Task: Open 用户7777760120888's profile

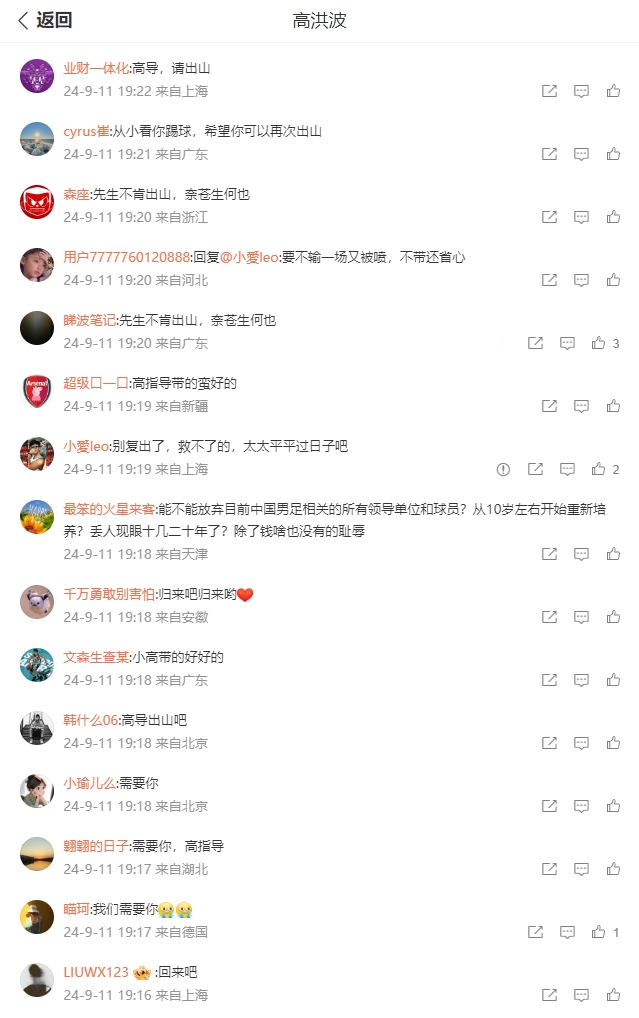Action: click(x=126, y=257)
